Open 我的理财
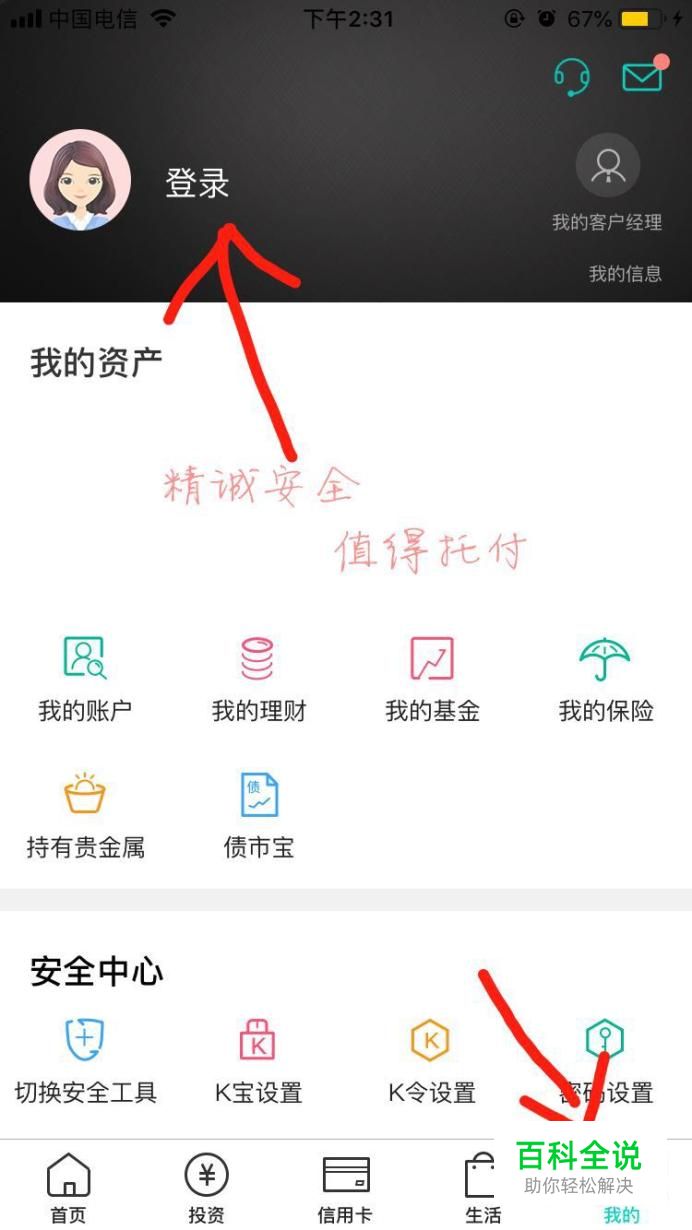The width and height of the screenshot is (692, 1230). [258, 680]
